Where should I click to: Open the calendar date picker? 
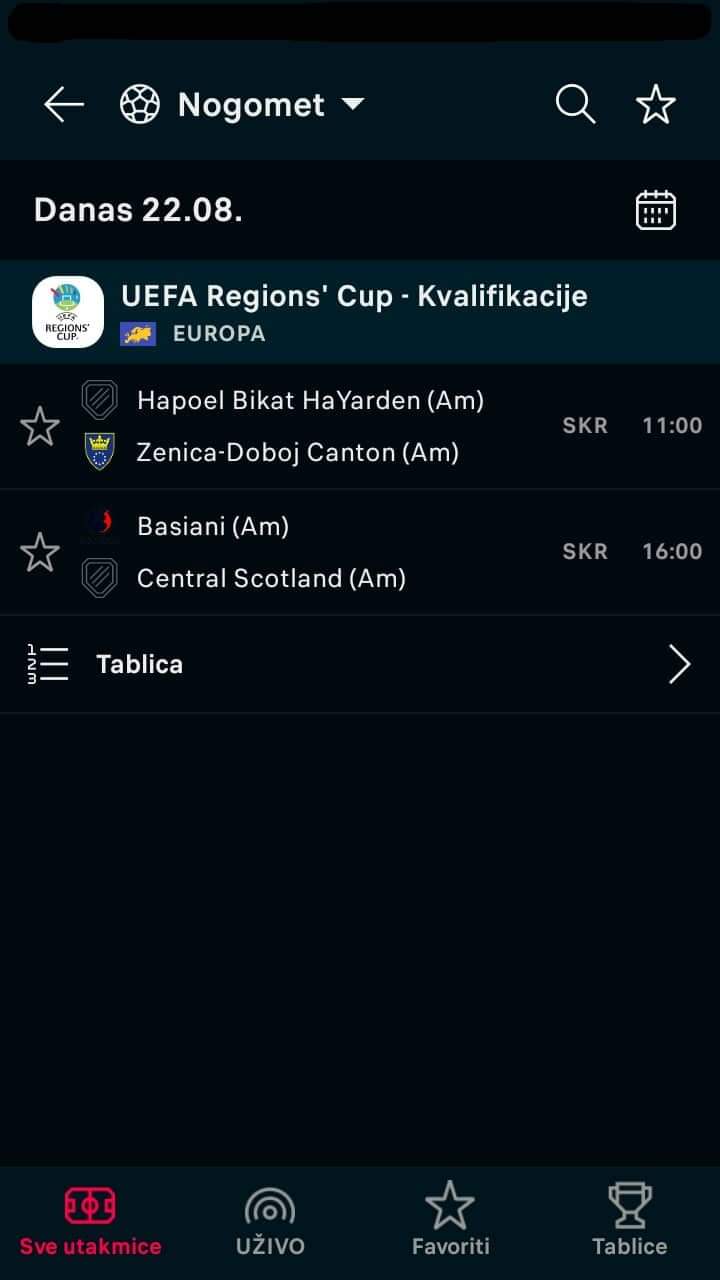(656, 210)
